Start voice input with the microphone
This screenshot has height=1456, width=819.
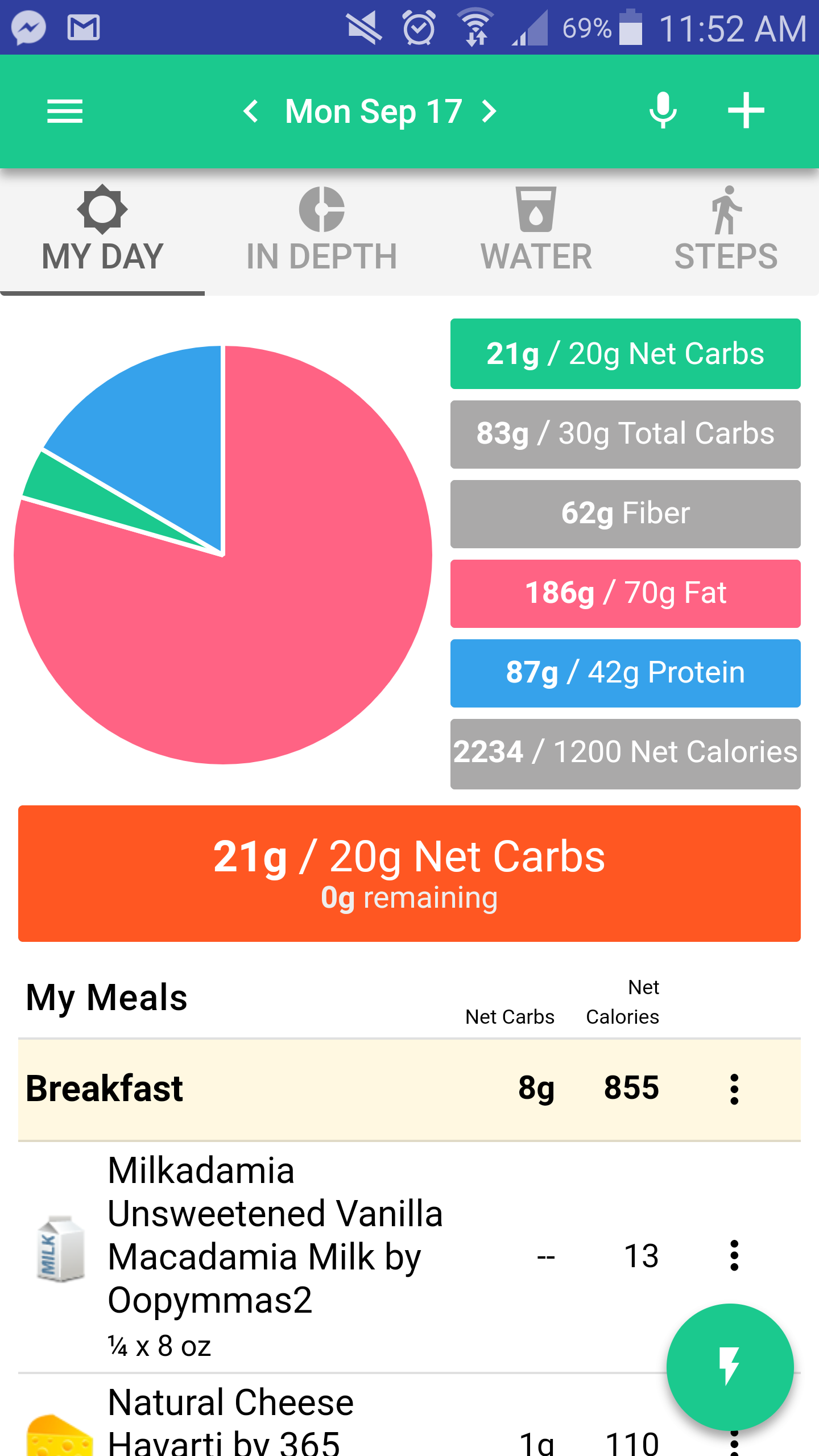click(x=663, y=110)
